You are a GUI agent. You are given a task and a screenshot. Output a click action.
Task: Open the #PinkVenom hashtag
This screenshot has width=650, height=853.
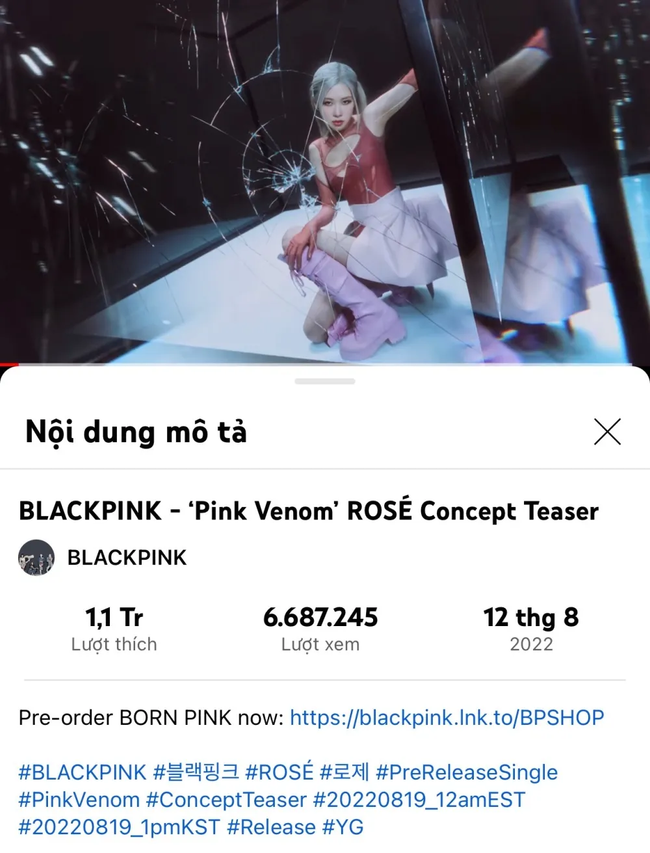click(79, 799)
